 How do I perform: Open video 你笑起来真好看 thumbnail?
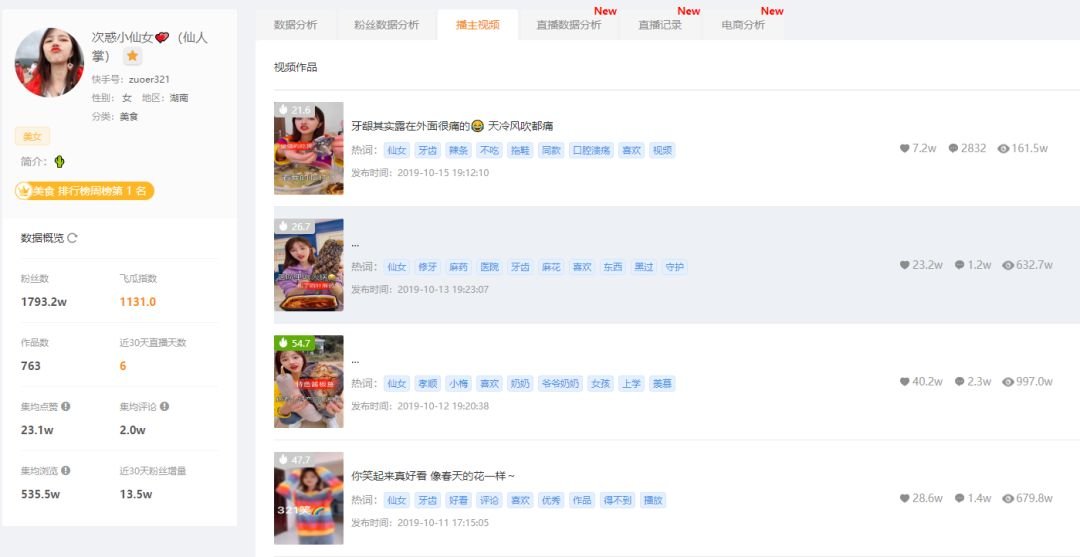(x=309, y=498)
